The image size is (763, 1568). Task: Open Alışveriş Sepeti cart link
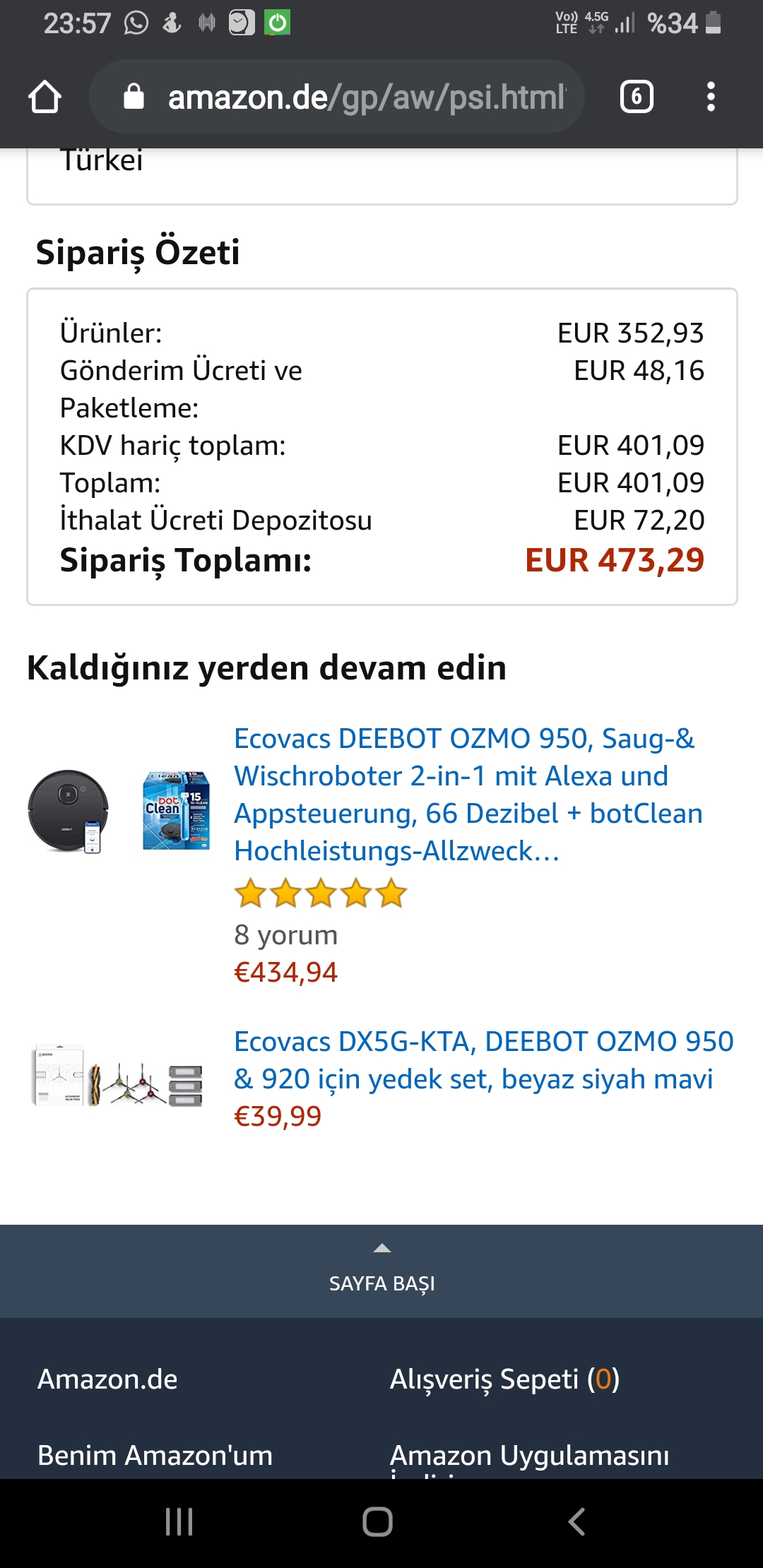(x=504, y=1379)
